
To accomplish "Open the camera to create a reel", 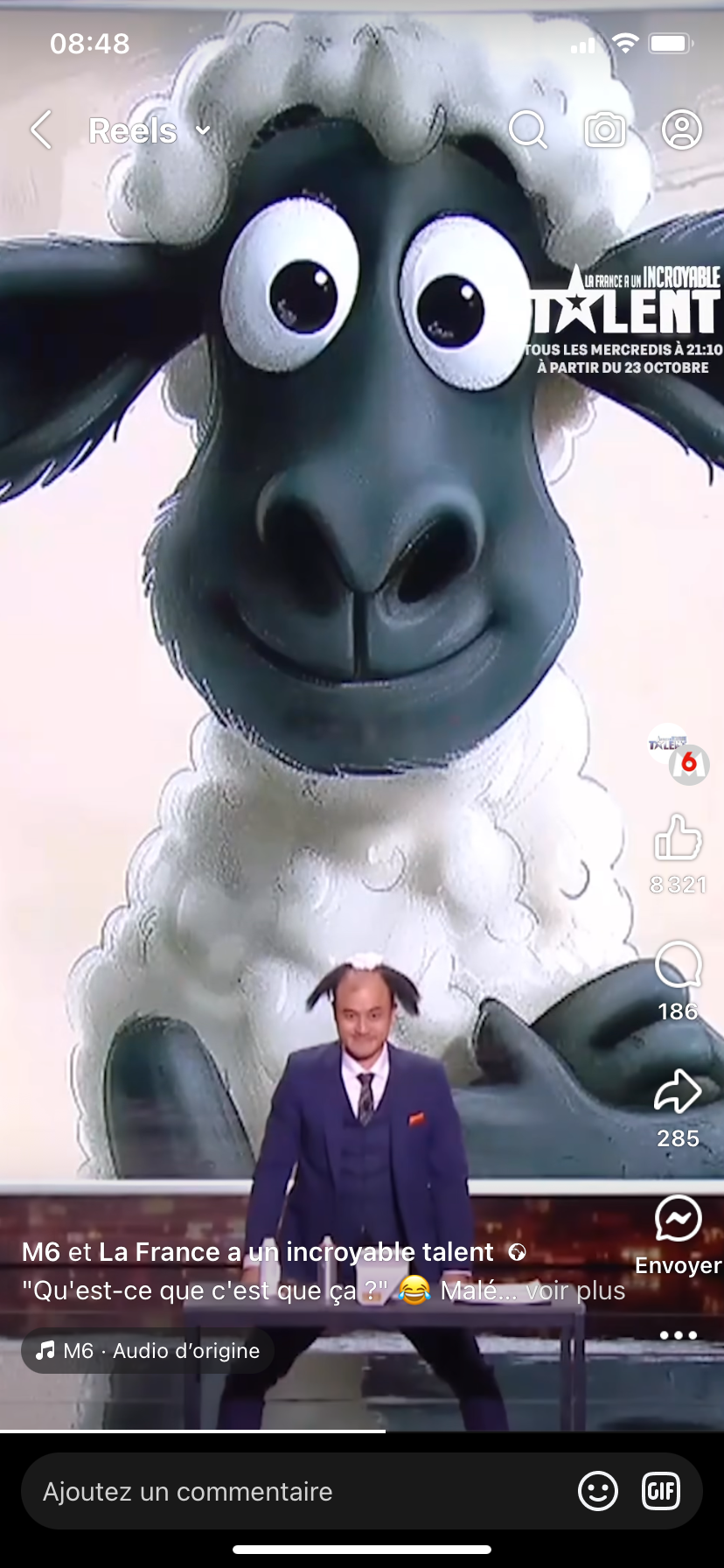I will point(604,130).
